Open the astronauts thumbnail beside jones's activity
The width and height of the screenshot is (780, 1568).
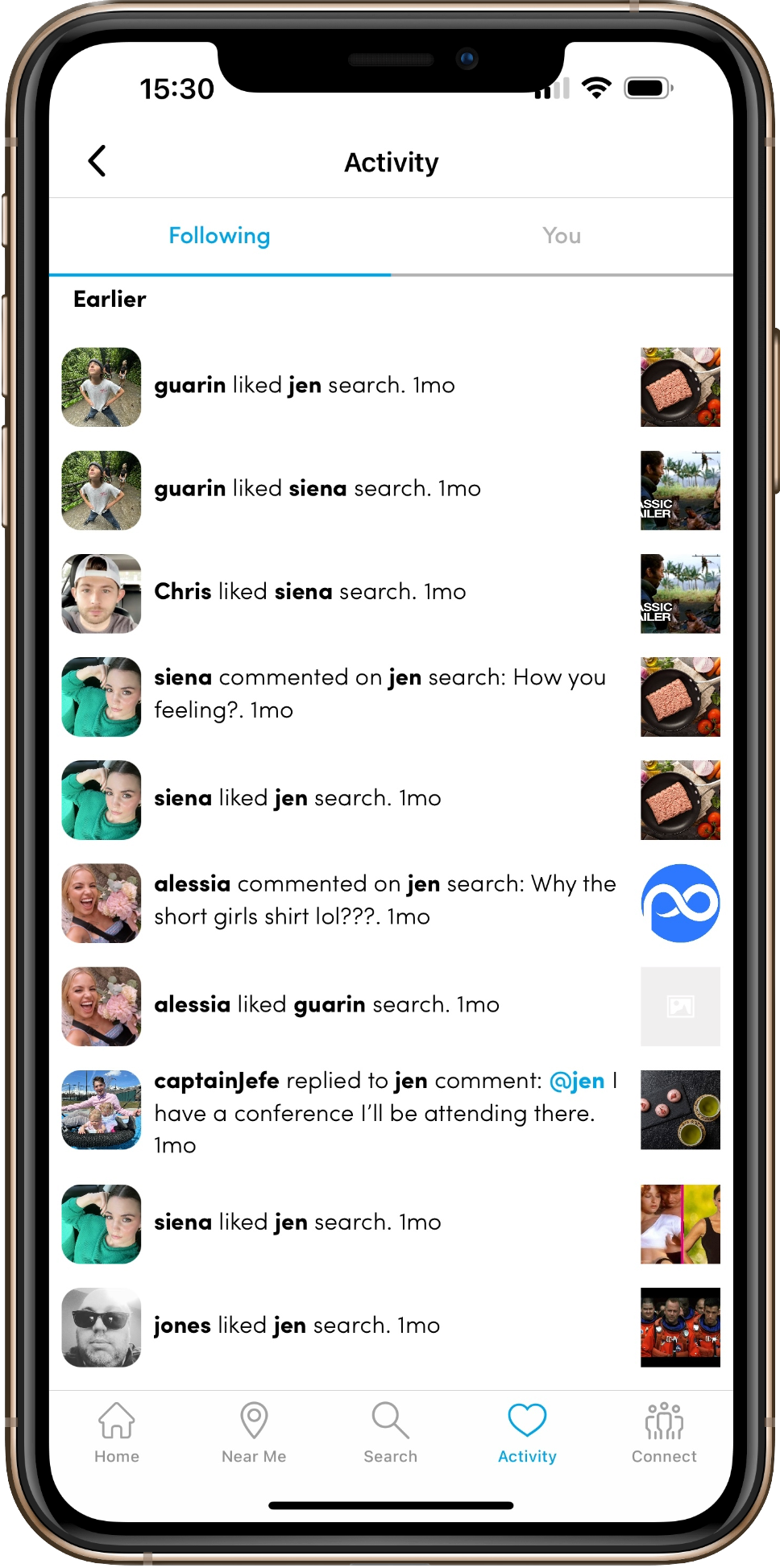click(680, 1326)
